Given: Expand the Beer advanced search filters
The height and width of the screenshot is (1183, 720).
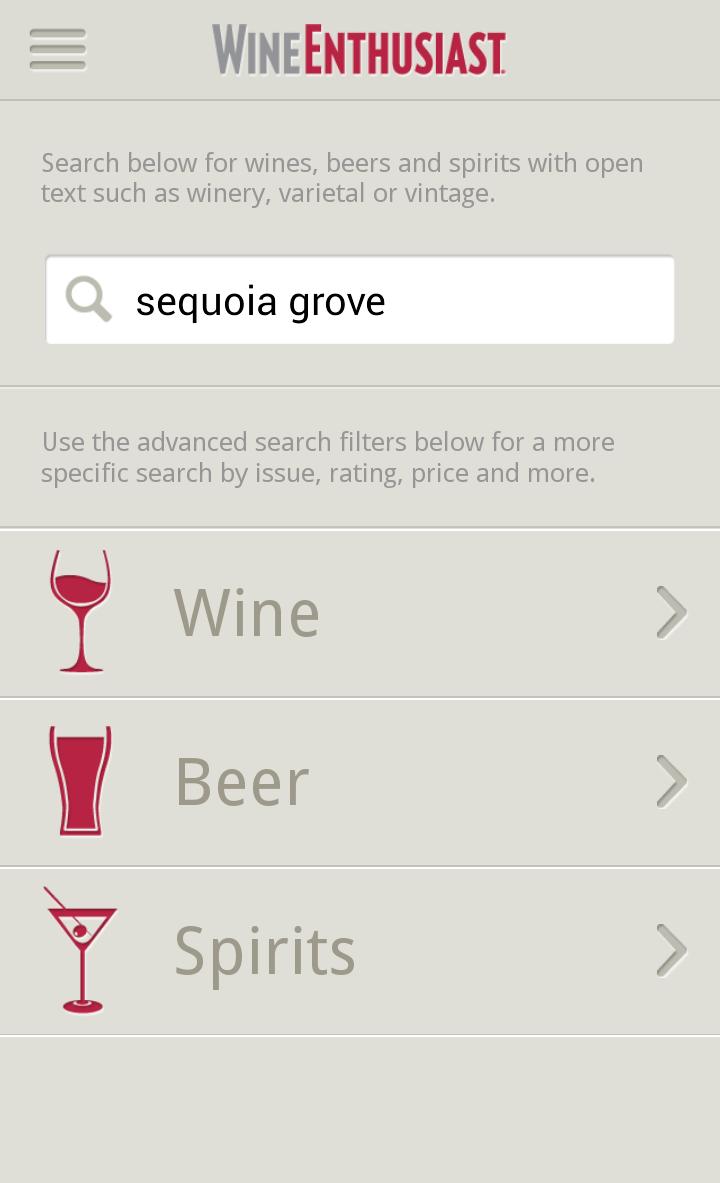Looking at the screenshot, I should [360, 780].
